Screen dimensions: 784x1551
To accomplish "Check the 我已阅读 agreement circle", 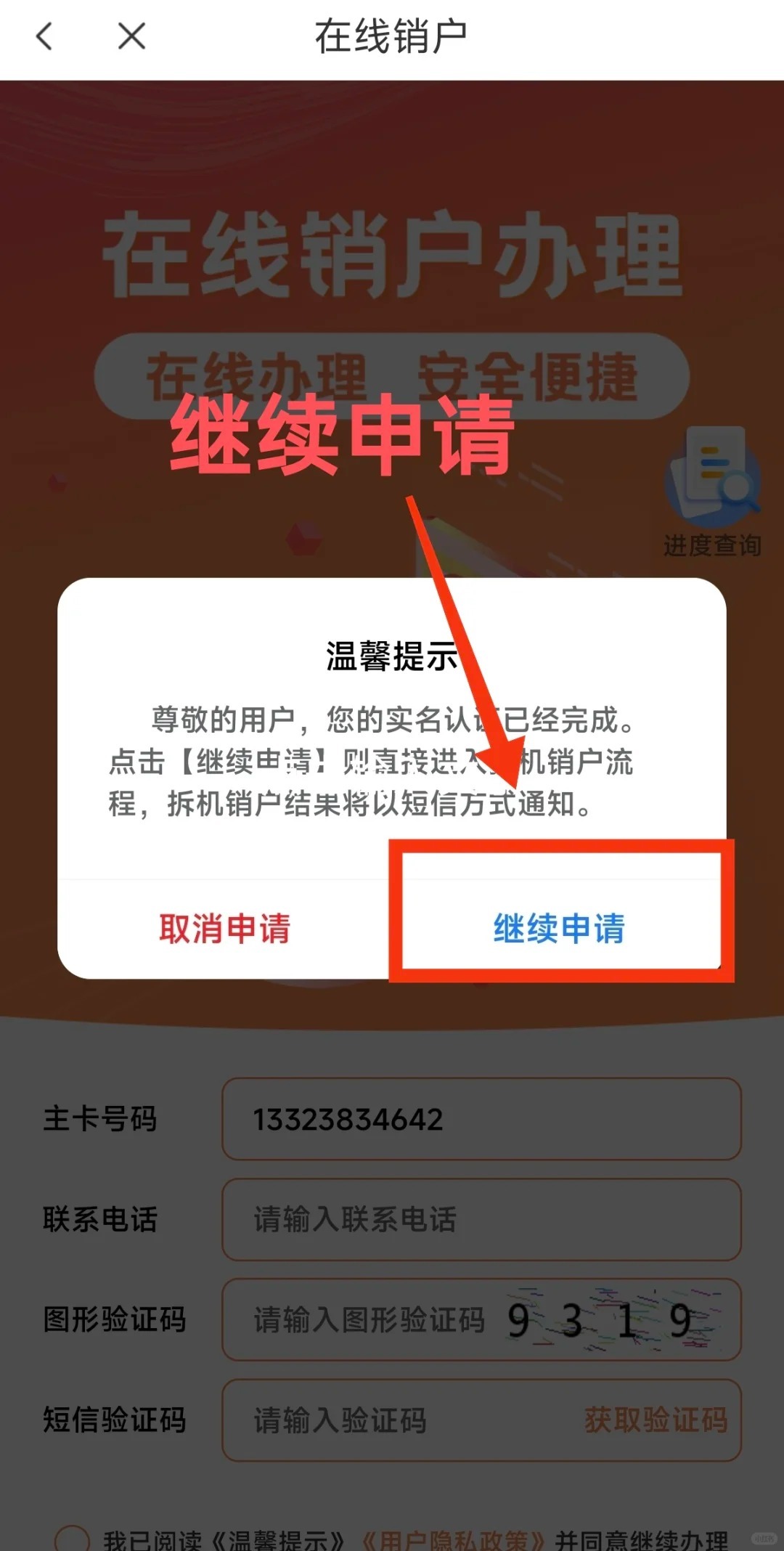I will 72,1538.
